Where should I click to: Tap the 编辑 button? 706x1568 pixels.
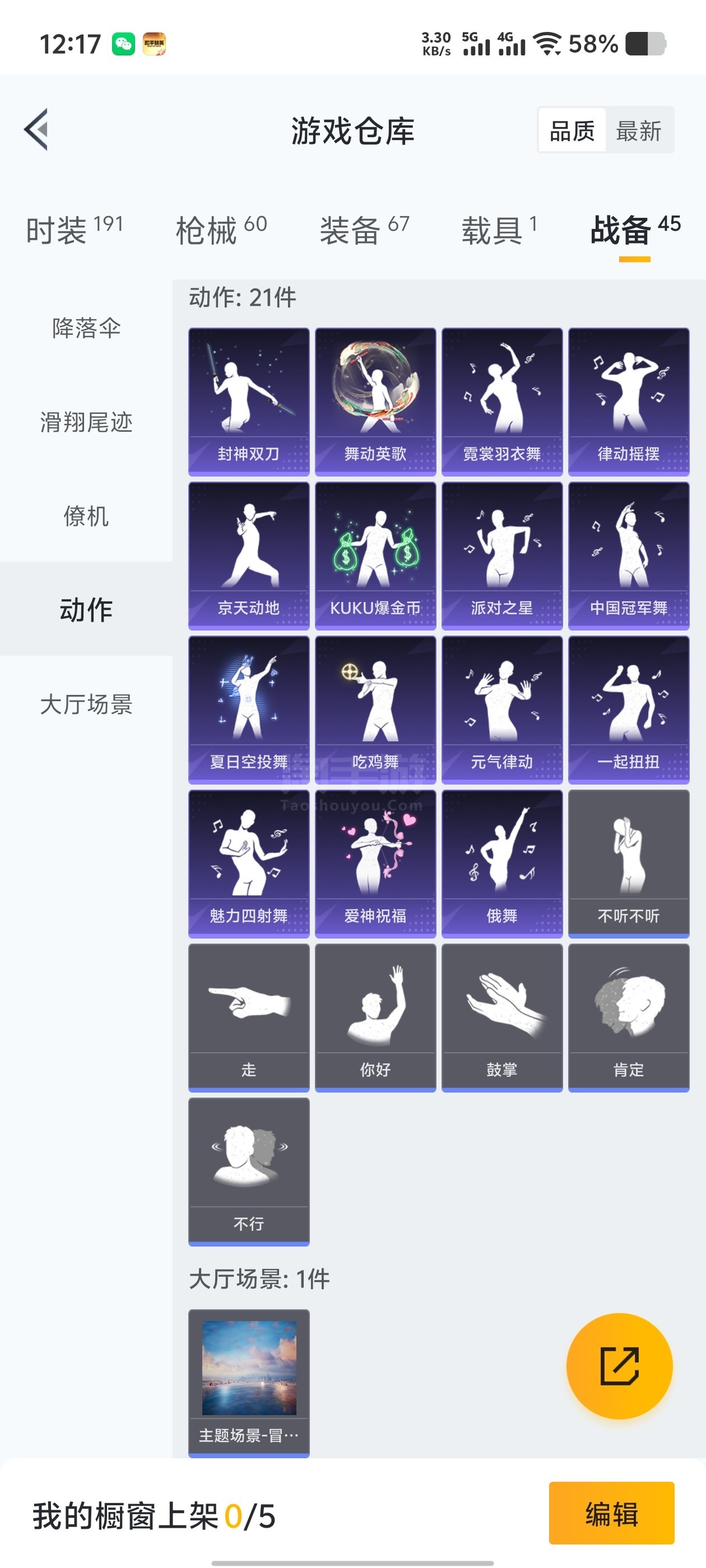point(611,1513)
